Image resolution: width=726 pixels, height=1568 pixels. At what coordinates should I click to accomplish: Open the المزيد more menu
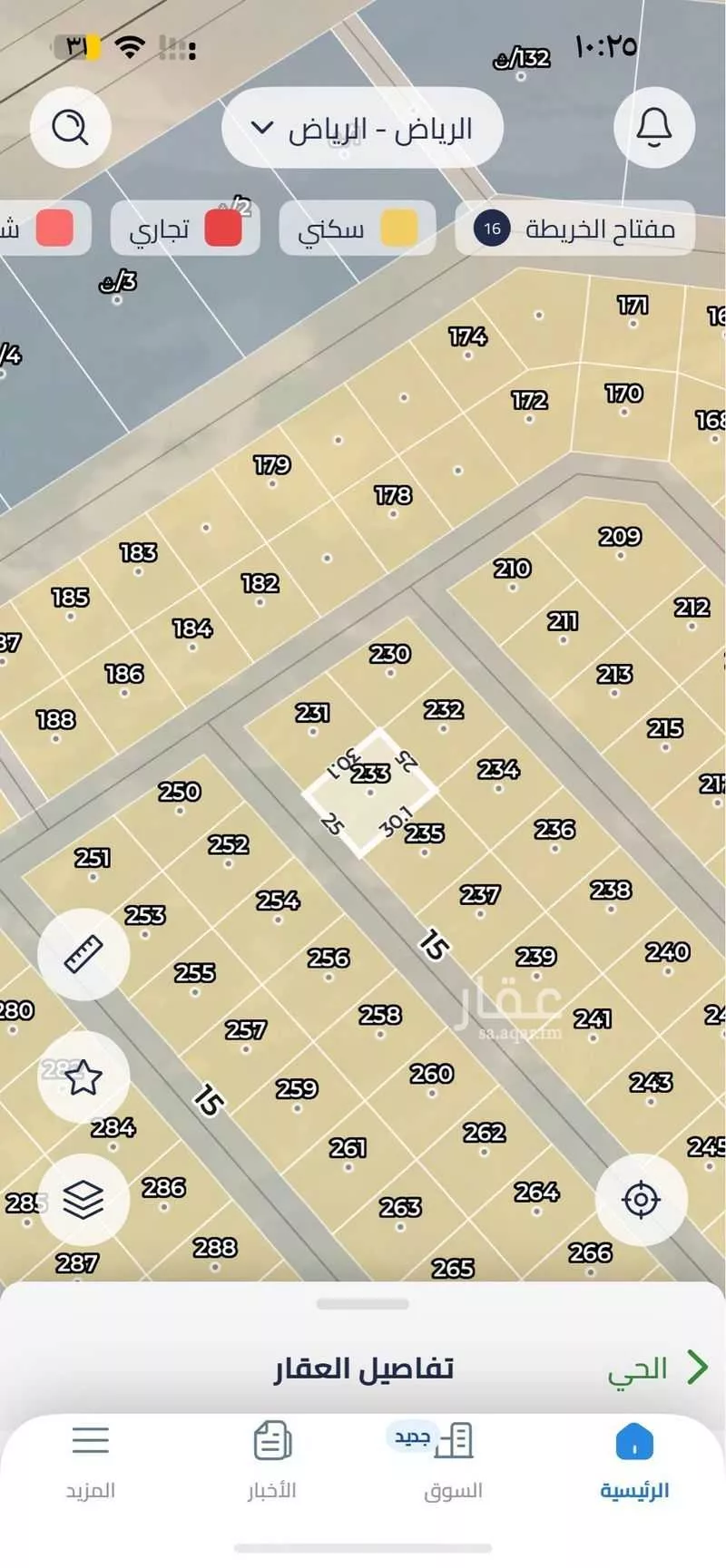(x=91, y=1450)
